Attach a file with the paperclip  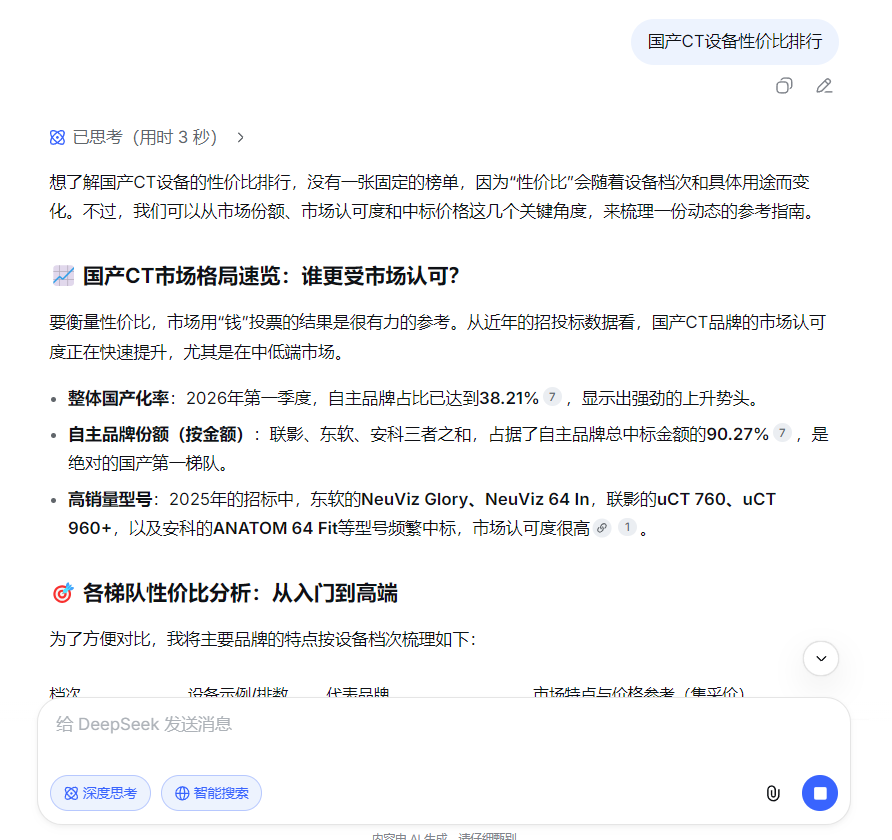[x=773, y=793]
